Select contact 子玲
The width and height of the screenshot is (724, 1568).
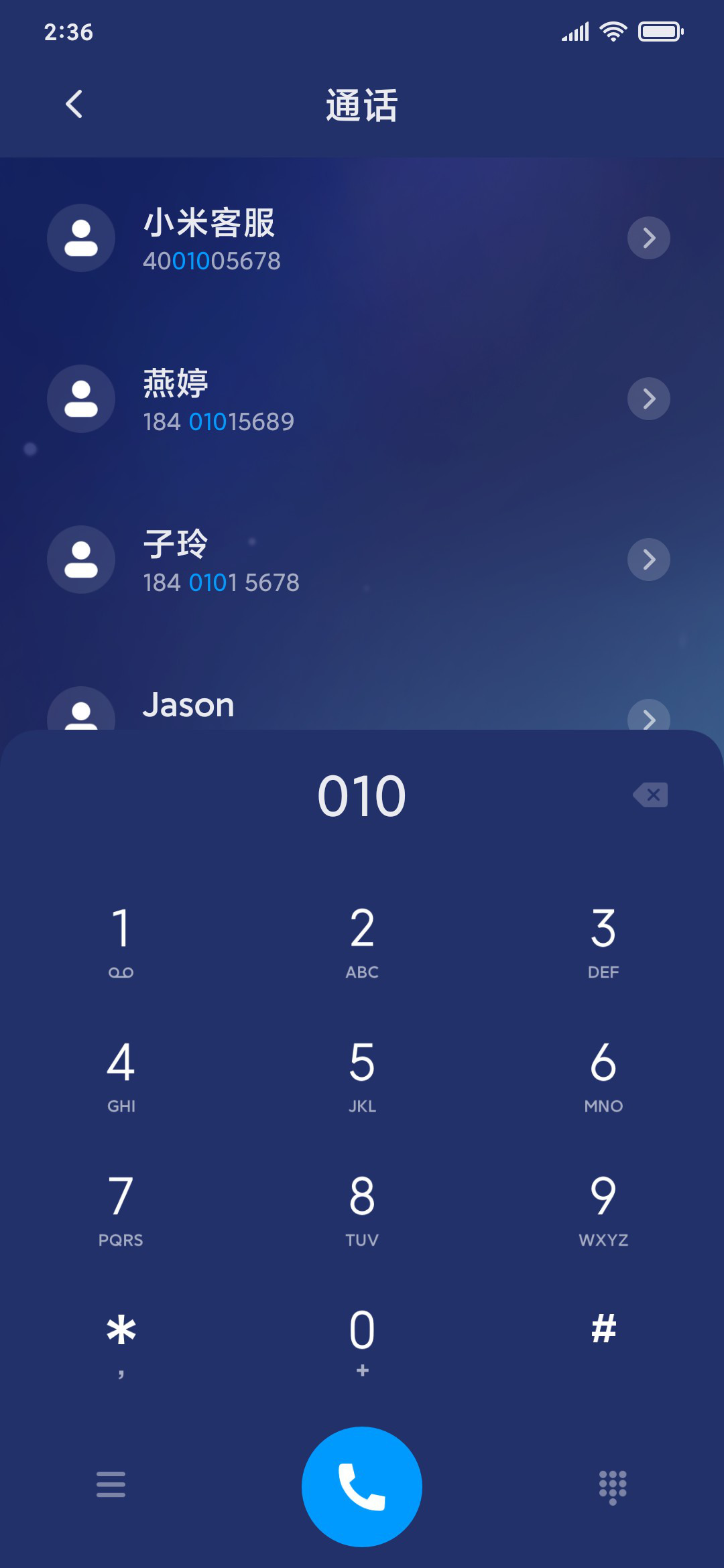click(362, 560)
